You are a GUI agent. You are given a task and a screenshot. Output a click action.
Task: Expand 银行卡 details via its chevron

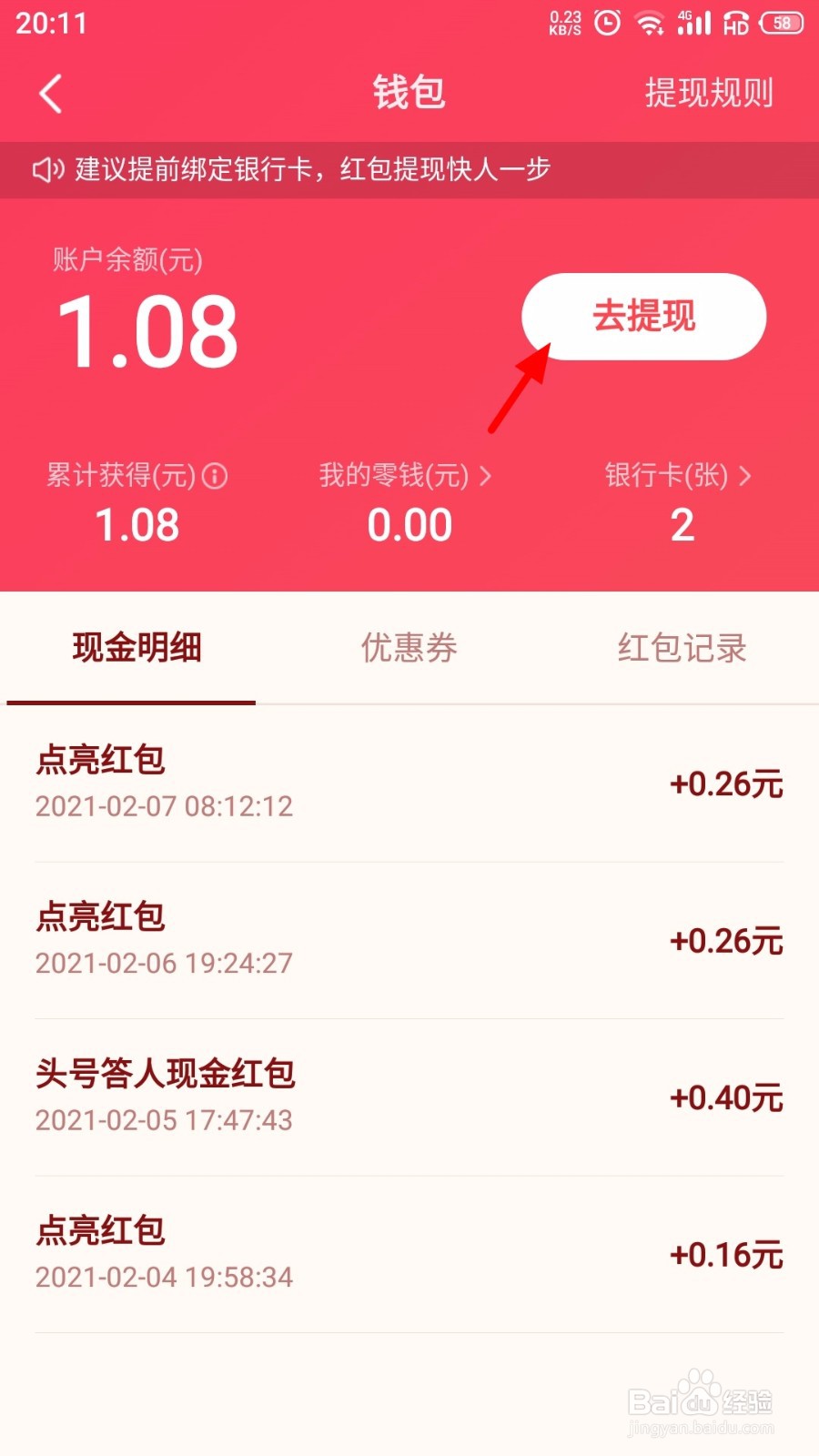coord(744,476)
